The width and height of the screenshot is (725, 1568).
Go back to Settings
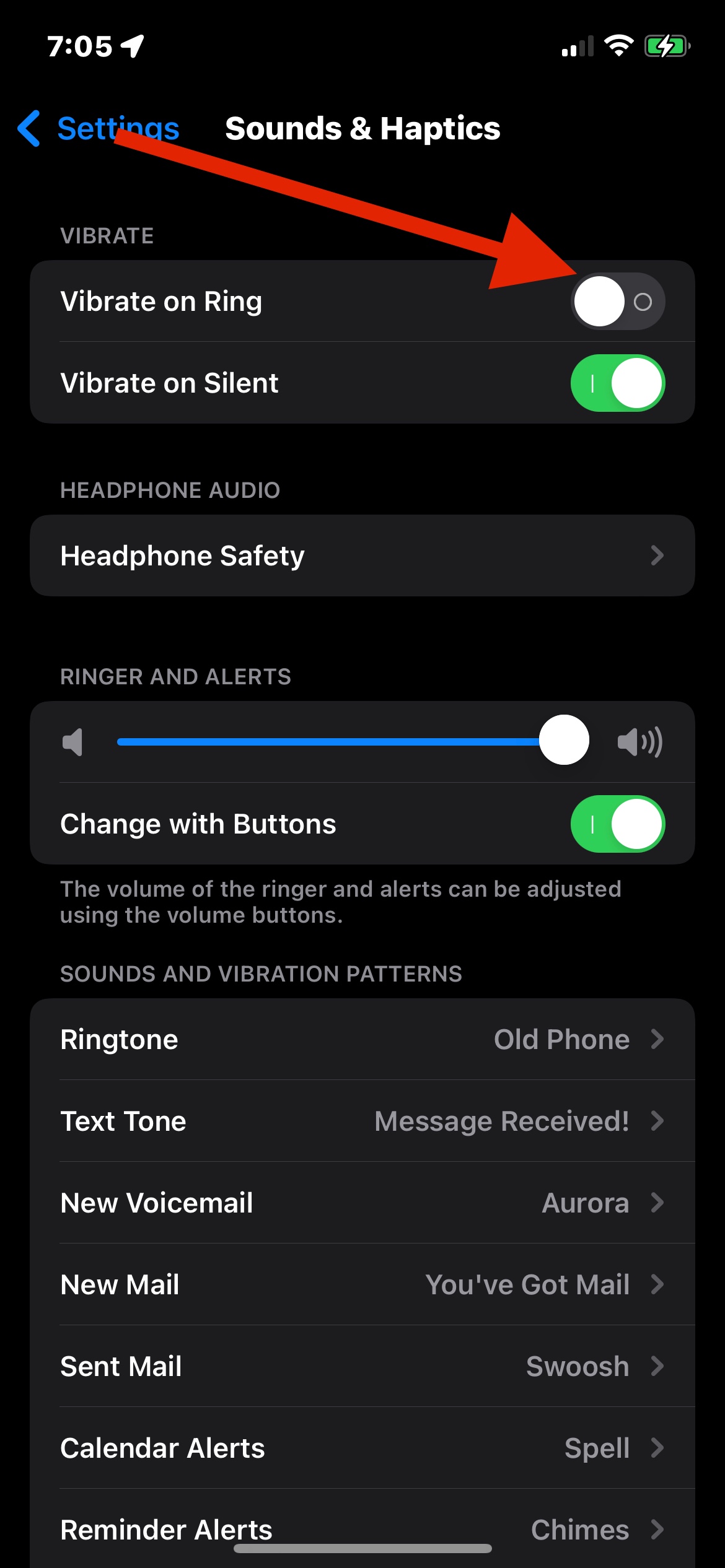point(99,129)
